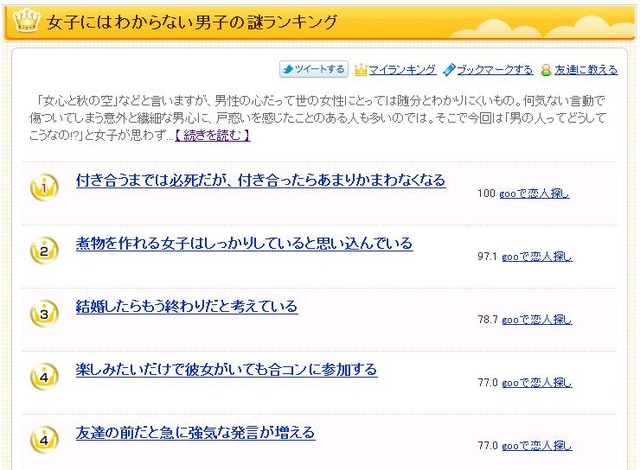Open rank 1 付き合うまでは必死だが link
The width and height of the screenshot is (640, 470).
pyautogui.click(x=260, y=181)
